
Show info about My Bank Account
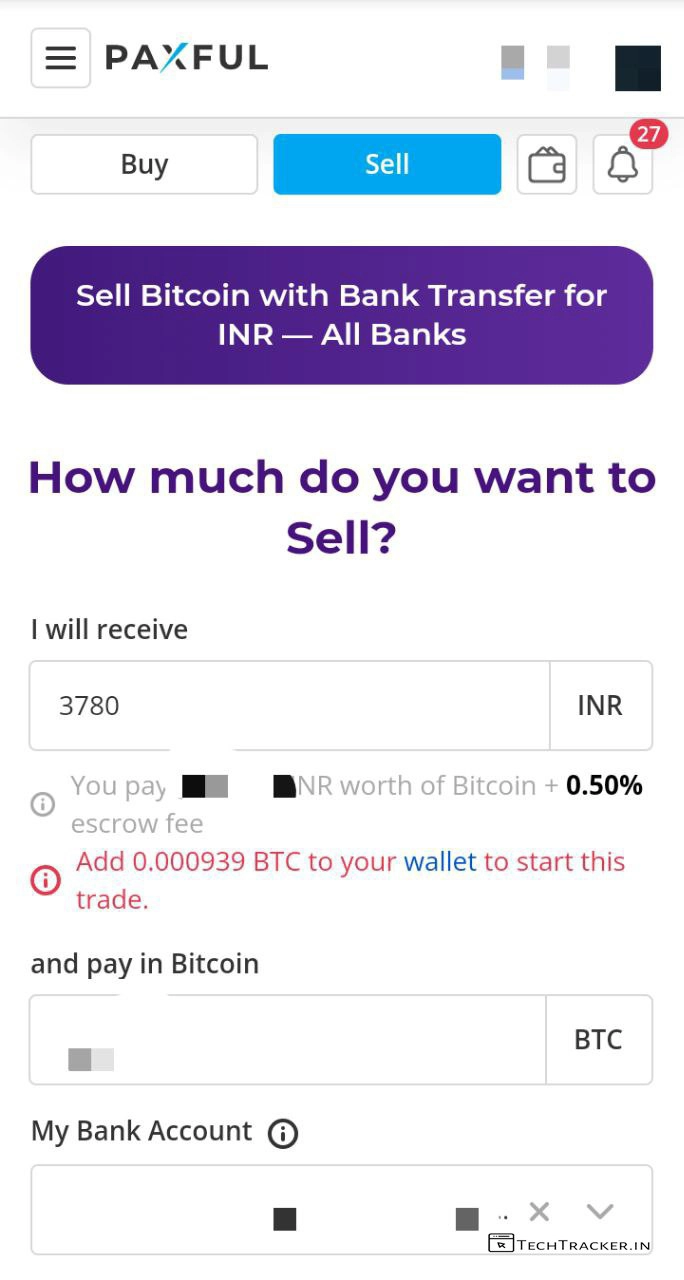point(283,1133)
